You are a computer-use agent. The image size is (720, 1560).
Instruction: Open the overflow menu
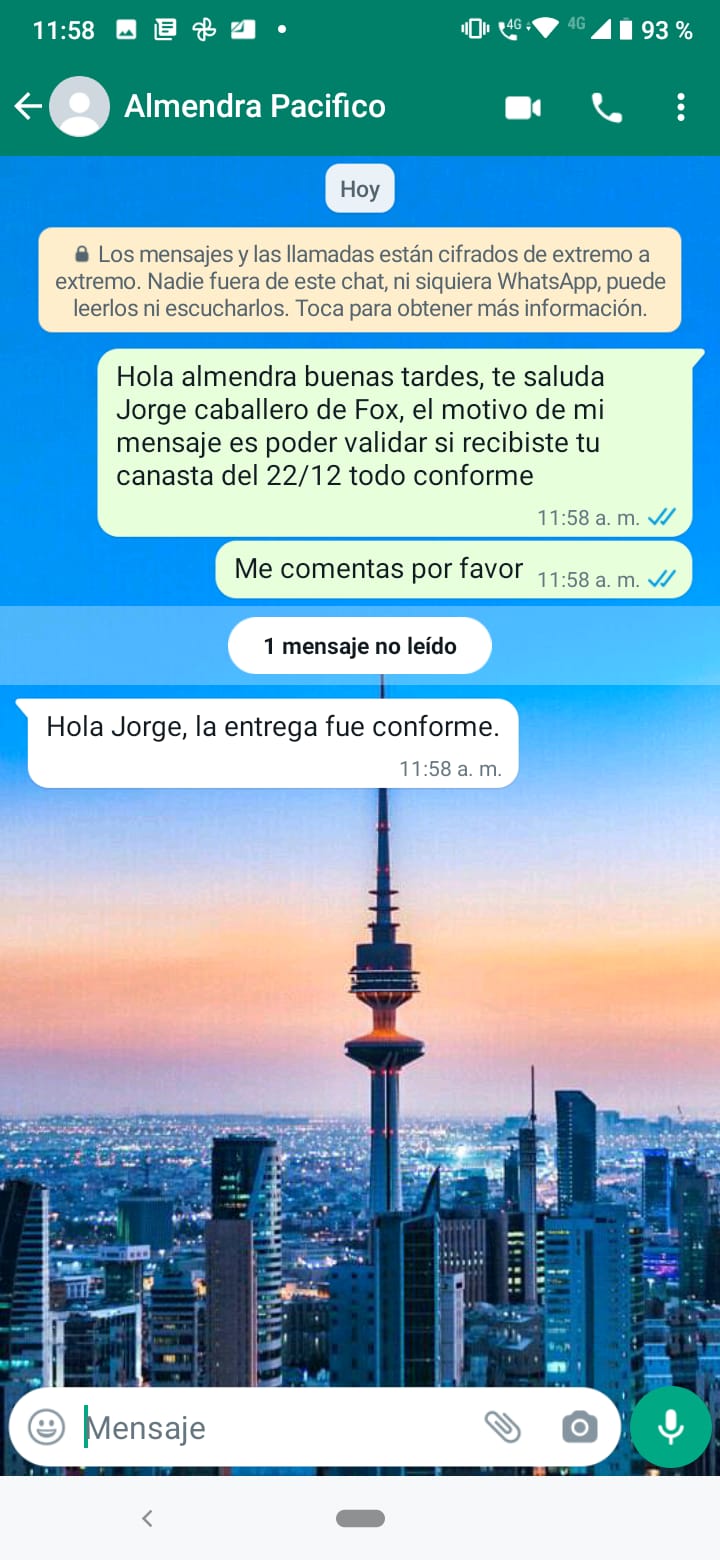[681, 108]
